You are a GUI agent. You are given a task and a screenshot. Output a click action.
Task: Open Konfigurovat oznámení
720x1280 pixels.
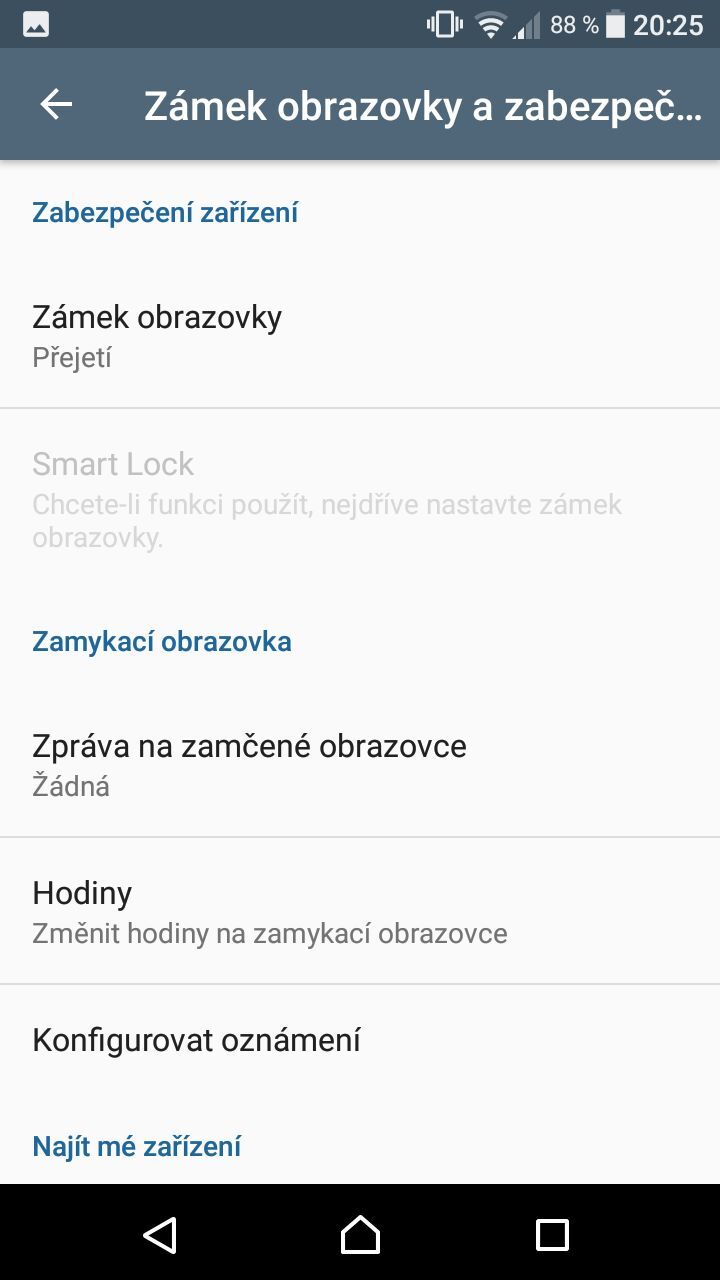point(360,1040)
